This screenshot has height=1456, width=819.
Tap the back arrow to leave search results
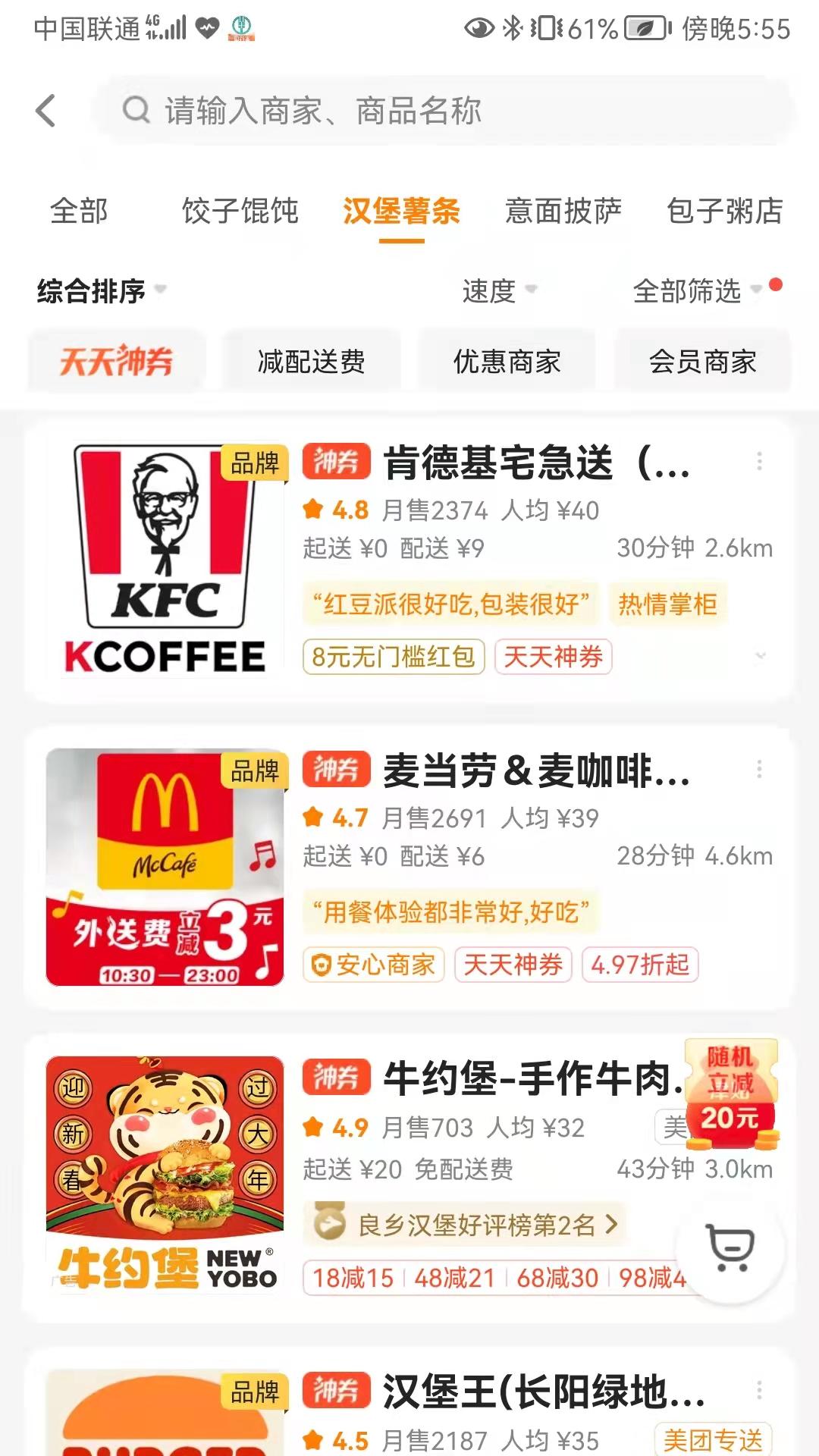[x=45, y=108]
